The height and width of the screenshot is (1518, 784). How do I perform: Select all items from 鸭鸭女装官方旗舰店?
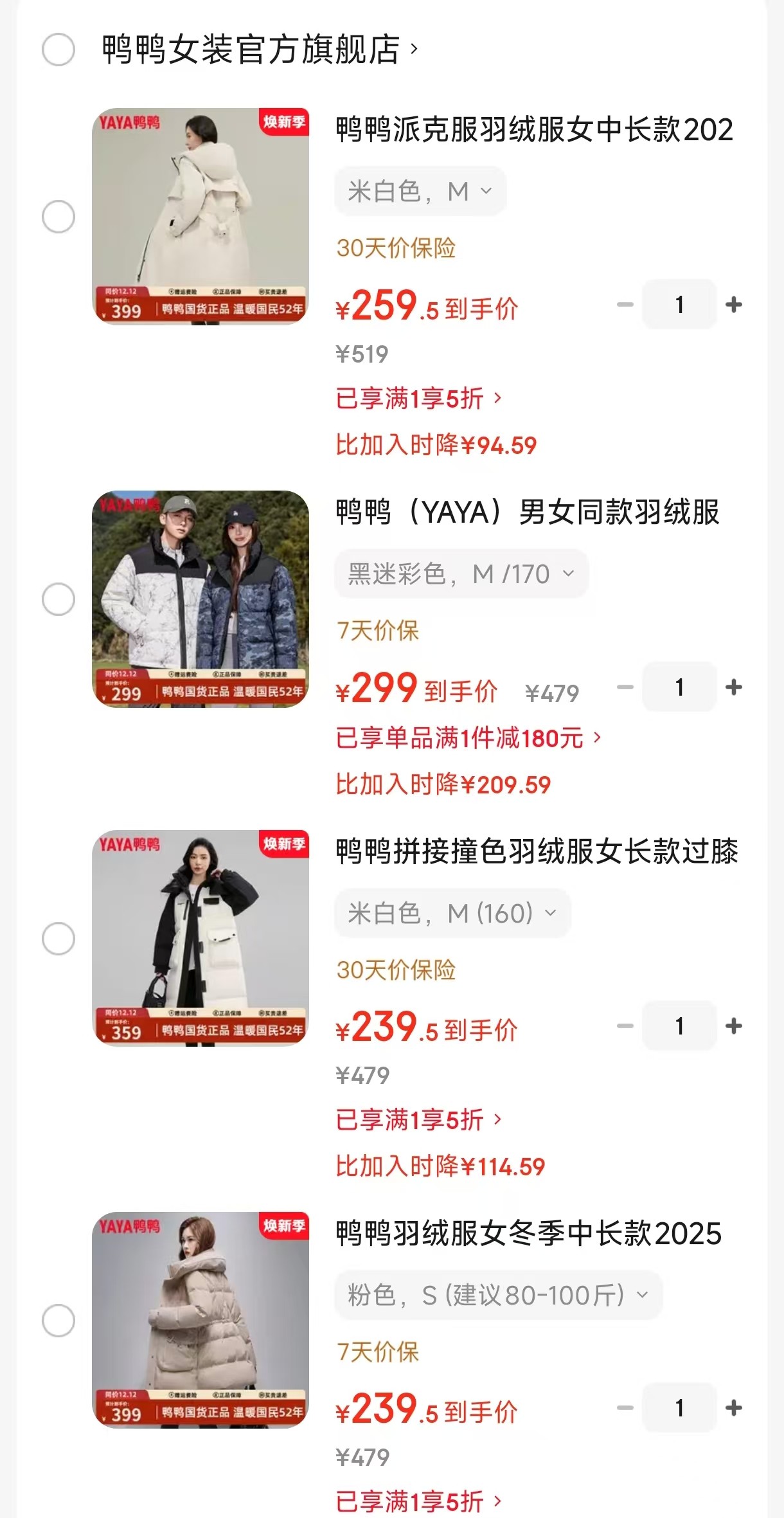tap(58, 50)
